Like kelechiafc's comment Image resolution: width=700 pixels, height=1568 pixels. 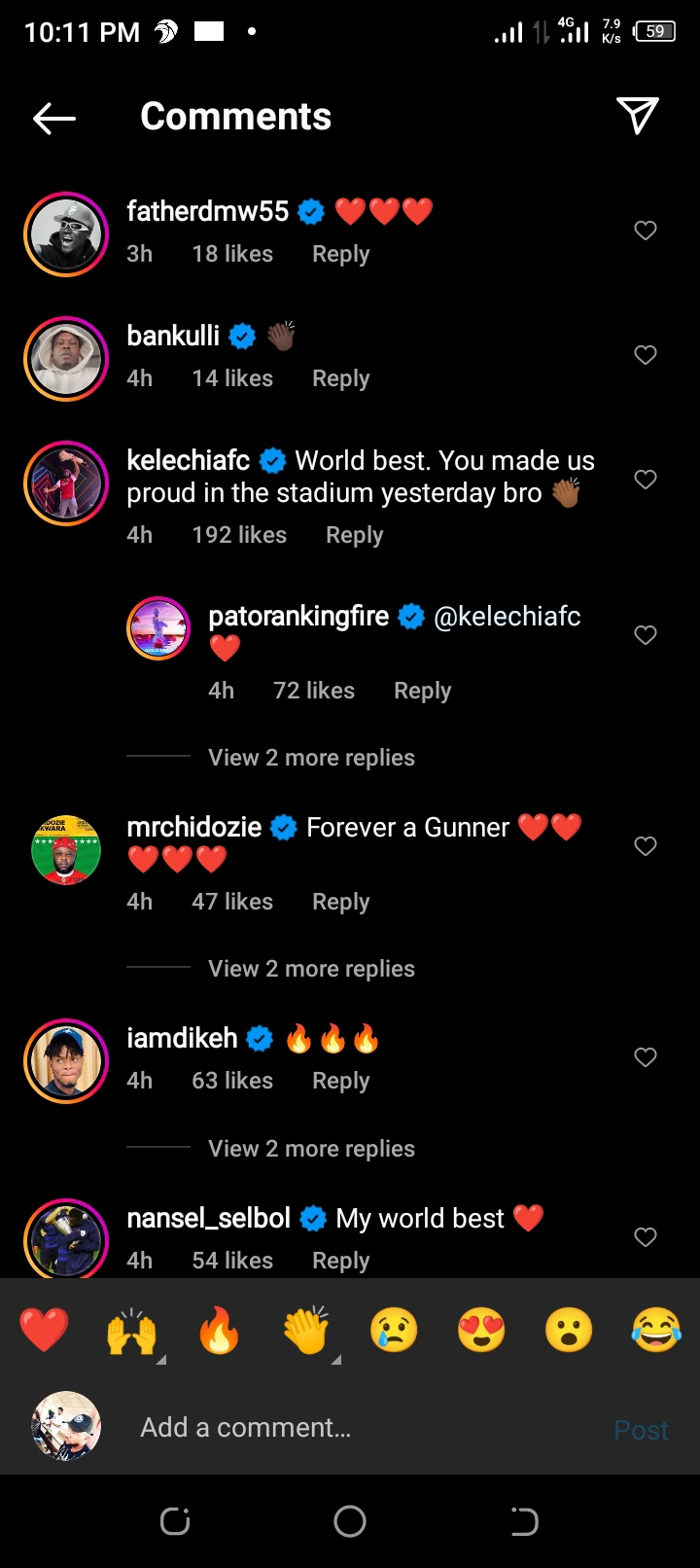pos(646,480)
